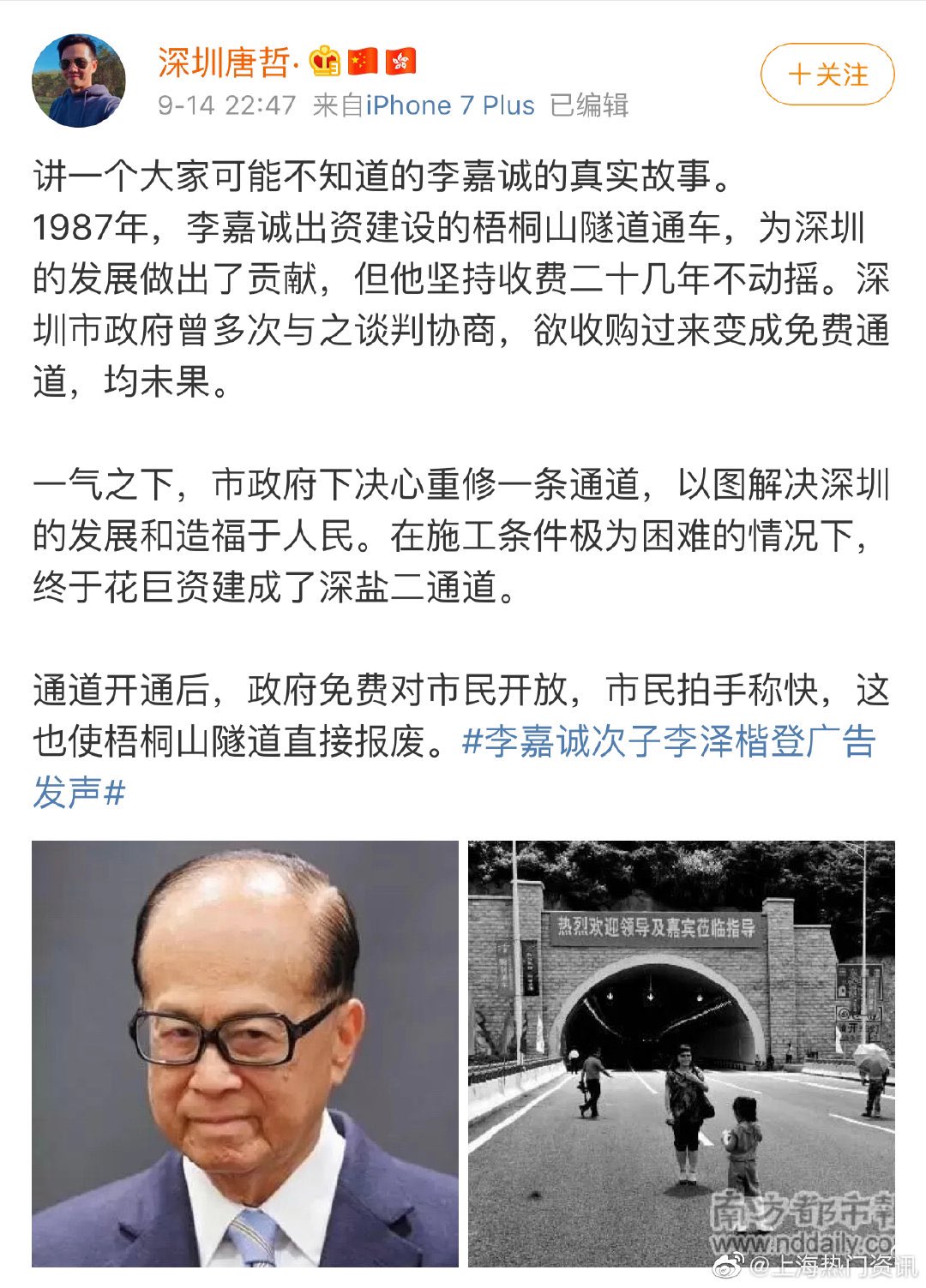Tap the username 深圳唐哲

point(223,62)
